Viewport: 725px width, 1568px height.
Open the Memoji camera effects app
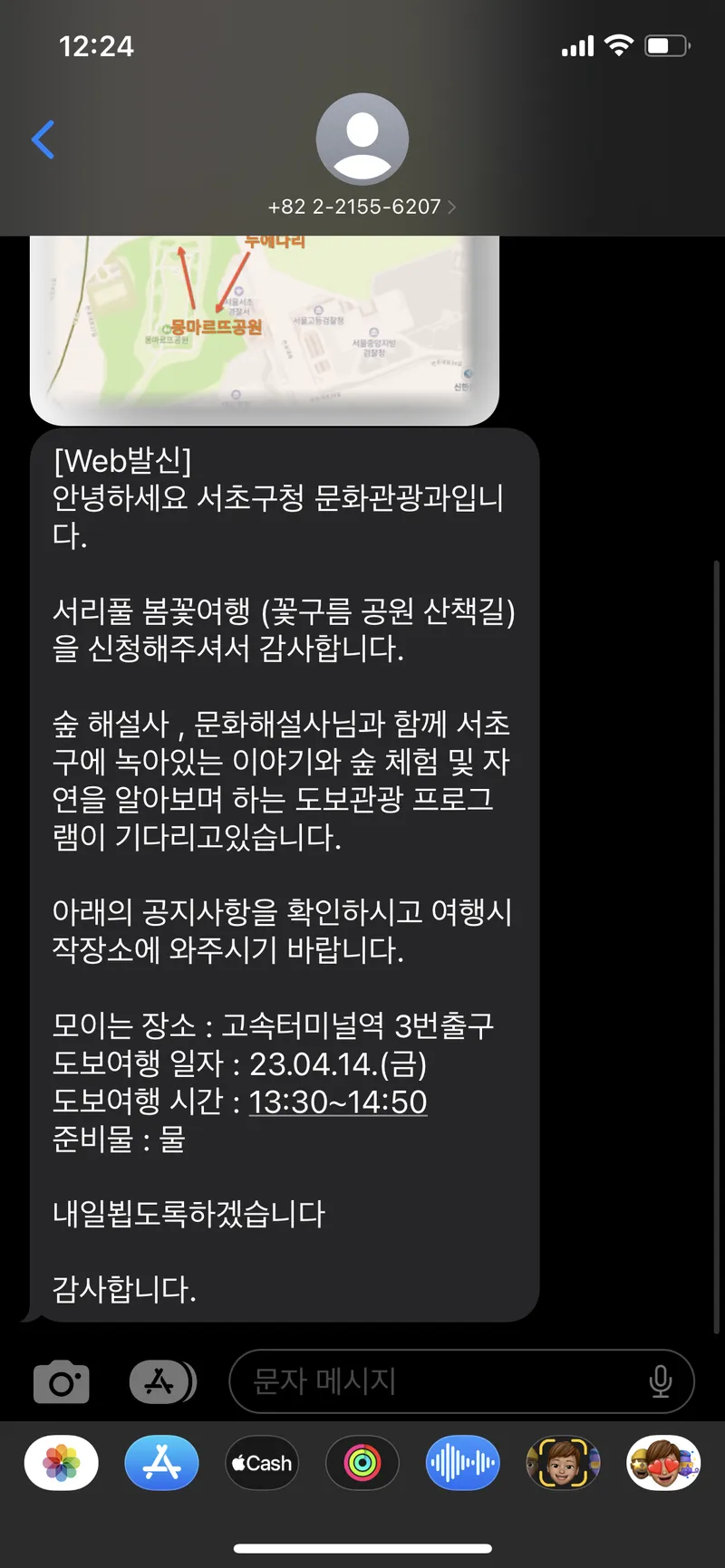pyautogui.click(x=563, y=1463)
